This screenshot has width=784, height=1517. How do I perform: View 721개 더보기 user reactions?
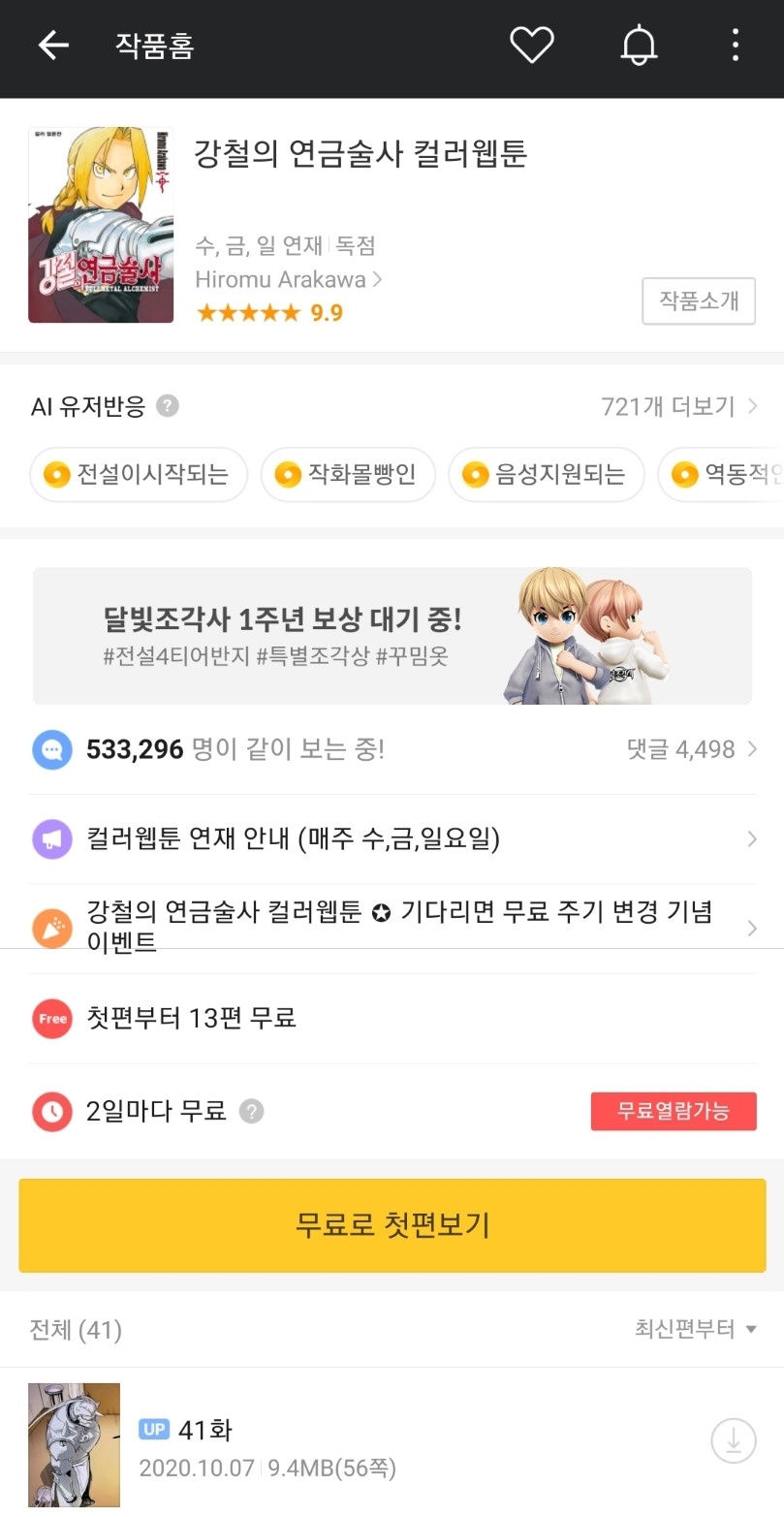click(x=677, y=407)
